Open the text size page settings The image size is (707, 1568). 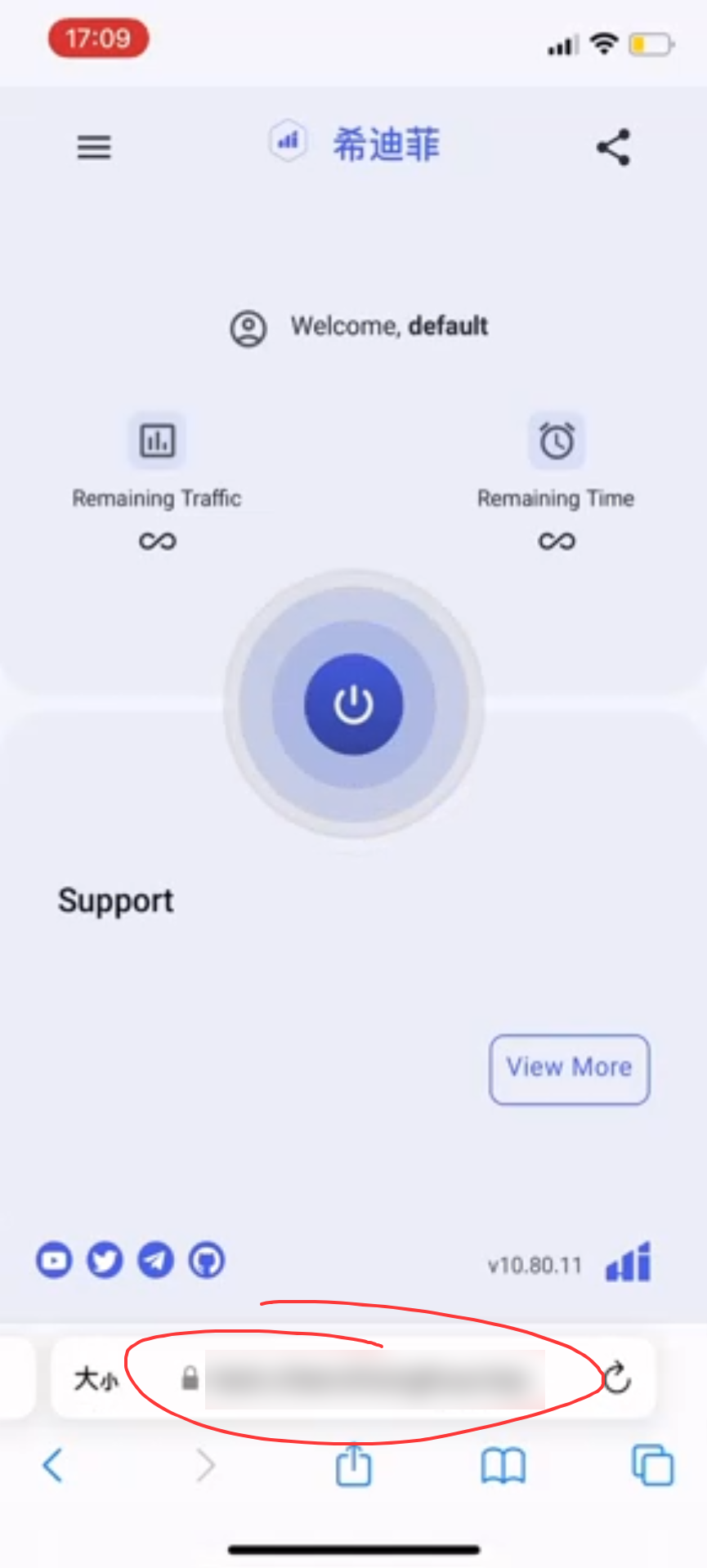[x=96, y=1380]
